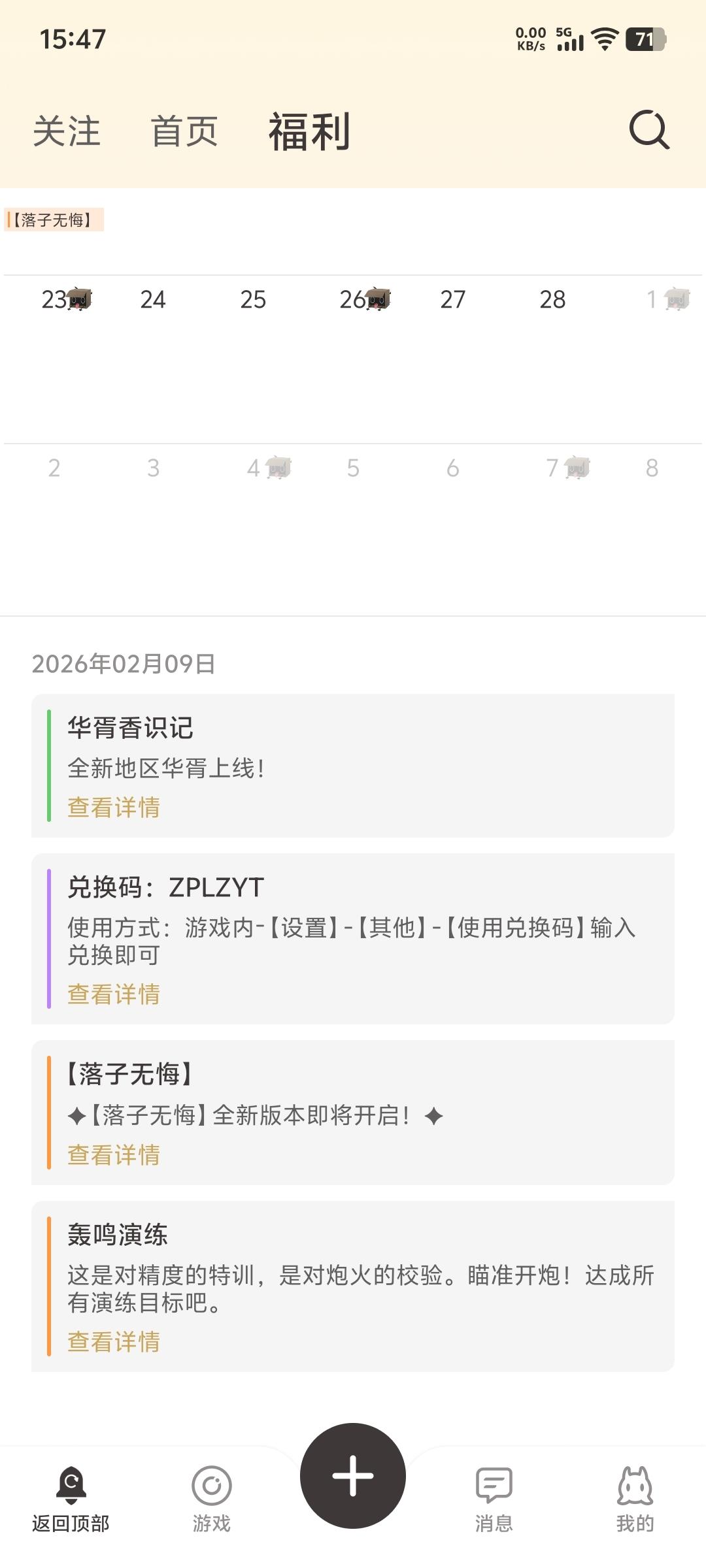The height and width of the screenshot is (1568, 706).
Task: Open the 华胥香识记 event card
Action: click(x=353, y=765)
